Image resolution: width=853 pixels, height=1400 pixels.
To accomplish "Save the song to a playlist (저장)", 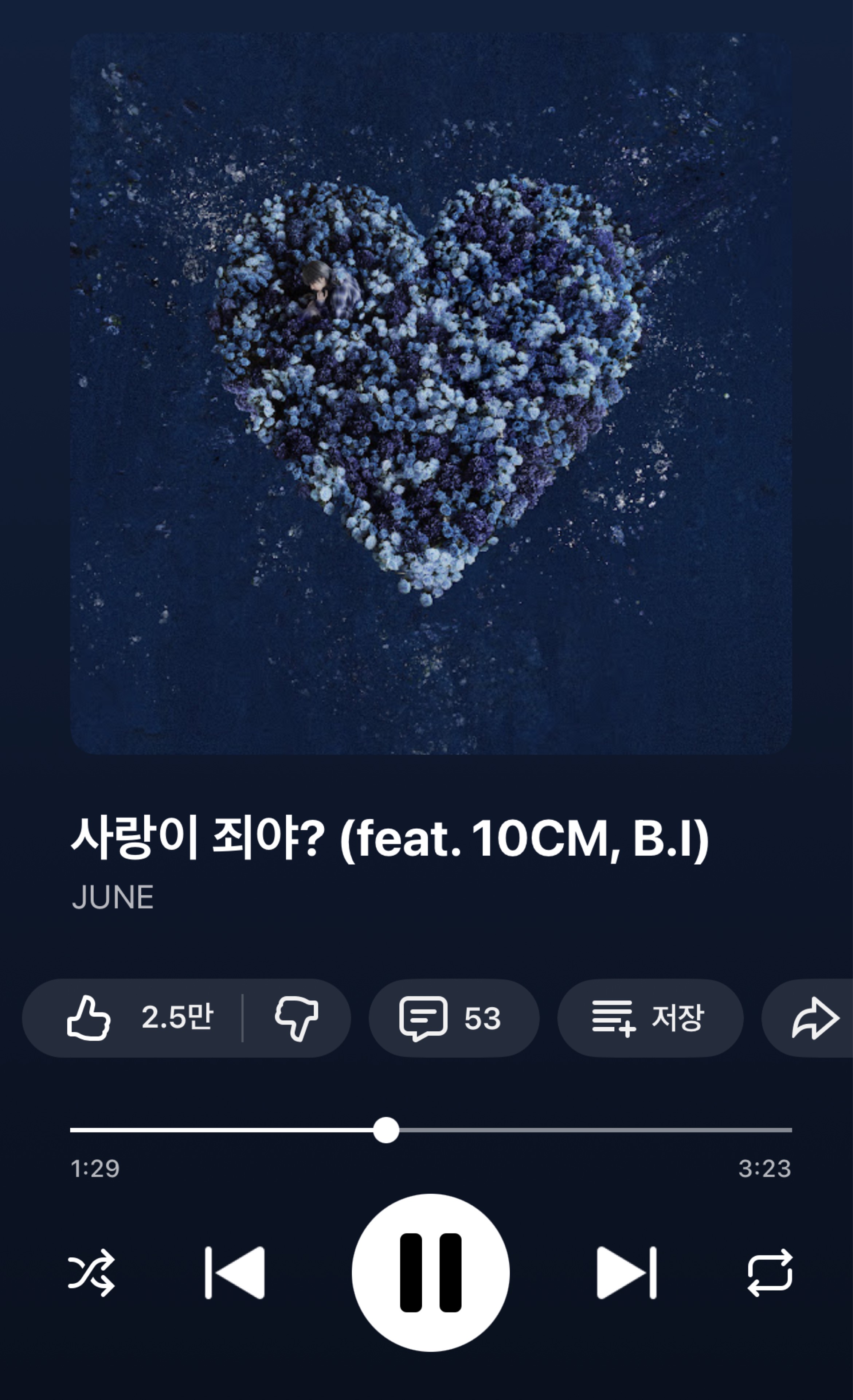I will pos(650,1018).
